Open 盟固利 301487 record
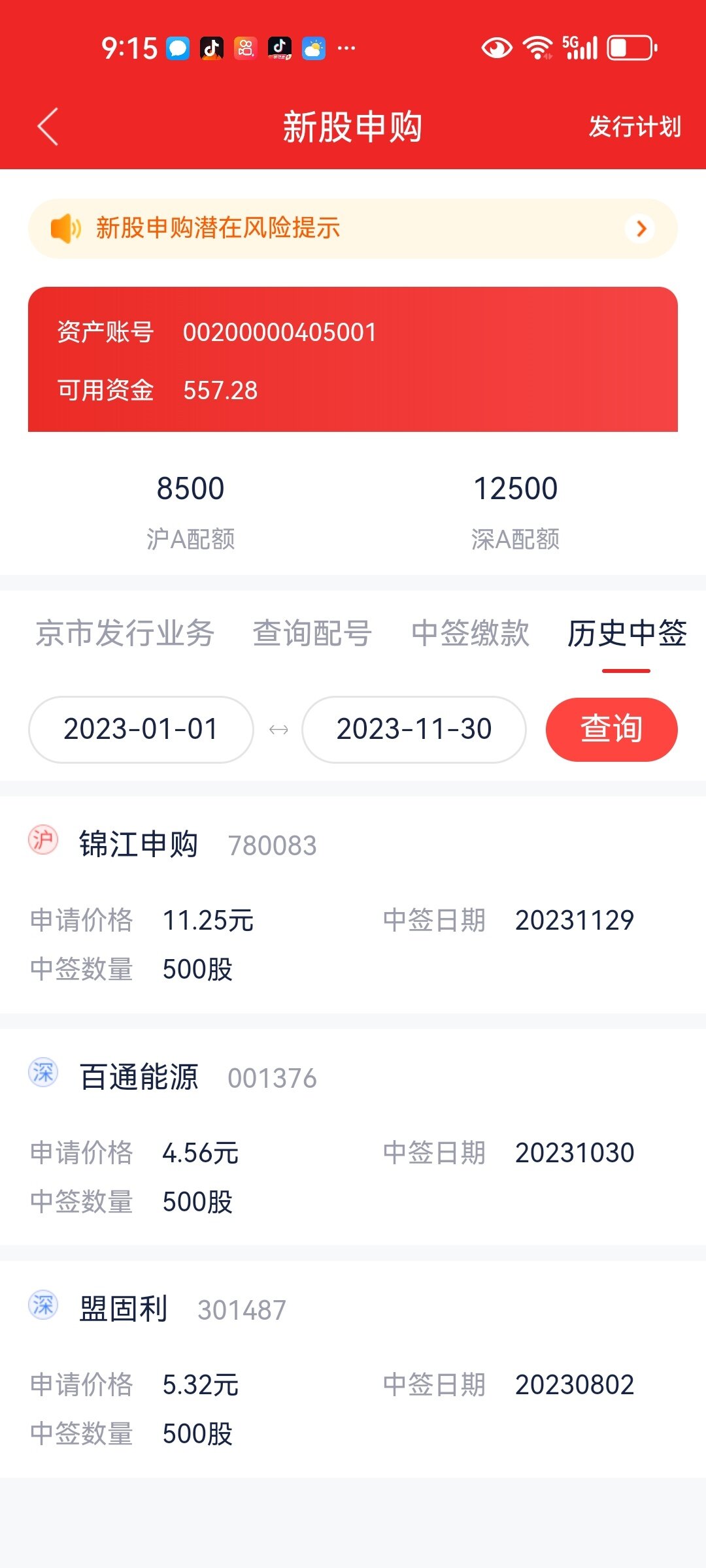 [352, 1369]
